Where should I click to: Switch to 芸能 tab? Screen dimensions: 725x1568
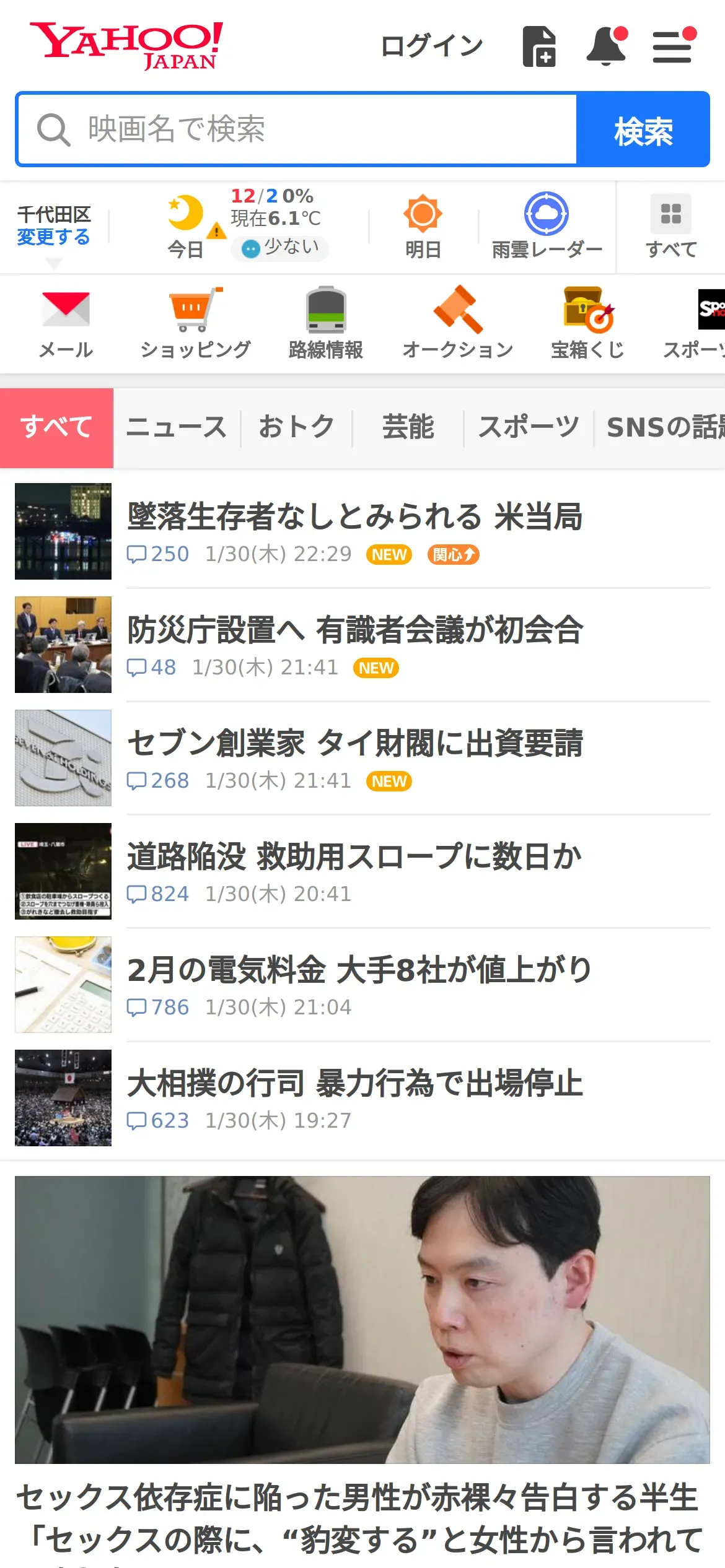(408, 427)
